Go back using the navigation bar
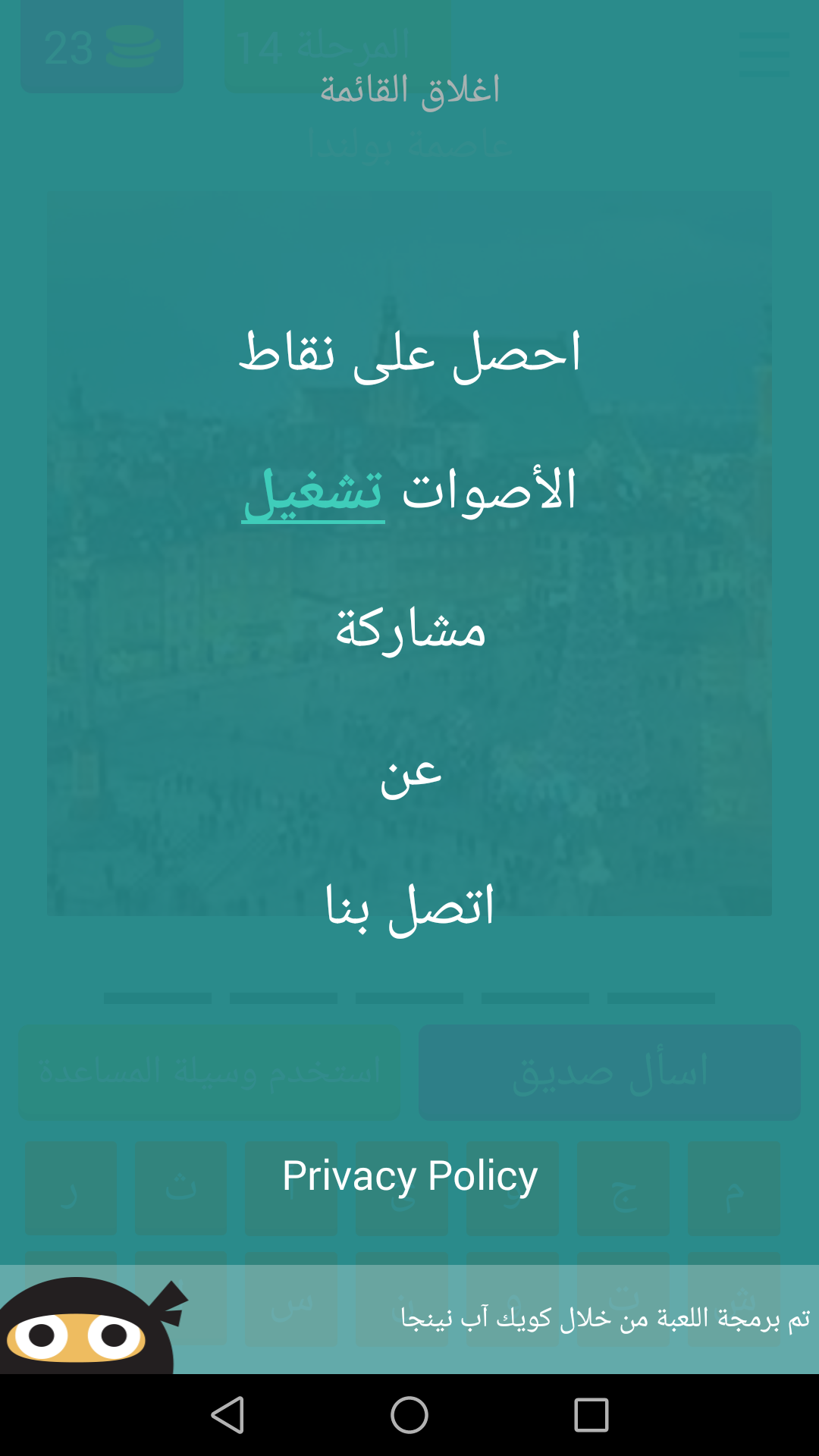This screenshot has width=819, height=1456. (x=227, y=1415)
